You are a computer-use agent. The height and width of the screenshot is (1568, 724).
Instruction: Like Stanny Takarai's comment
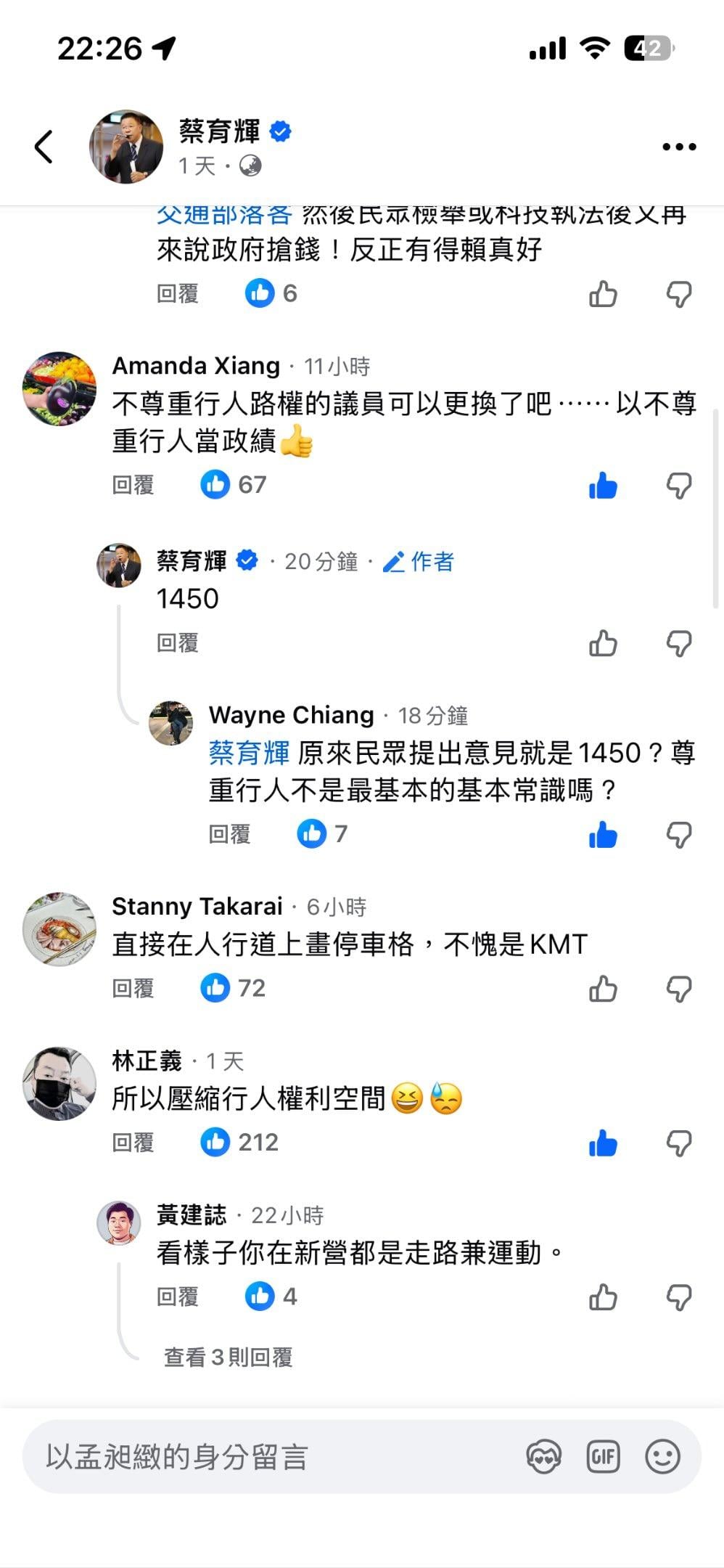[603, 989]
